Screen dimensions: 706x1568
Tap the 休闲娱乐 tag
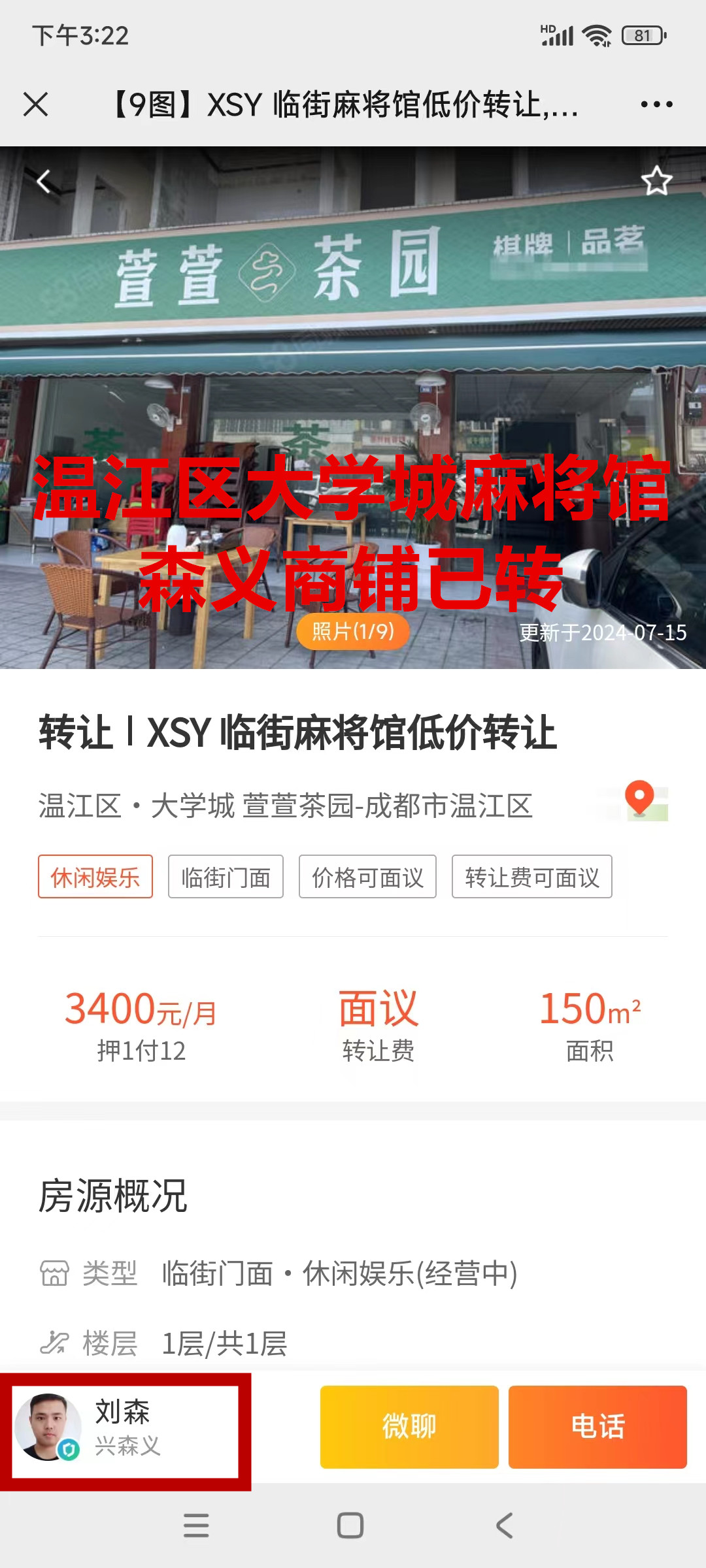[x=95, y=877]
